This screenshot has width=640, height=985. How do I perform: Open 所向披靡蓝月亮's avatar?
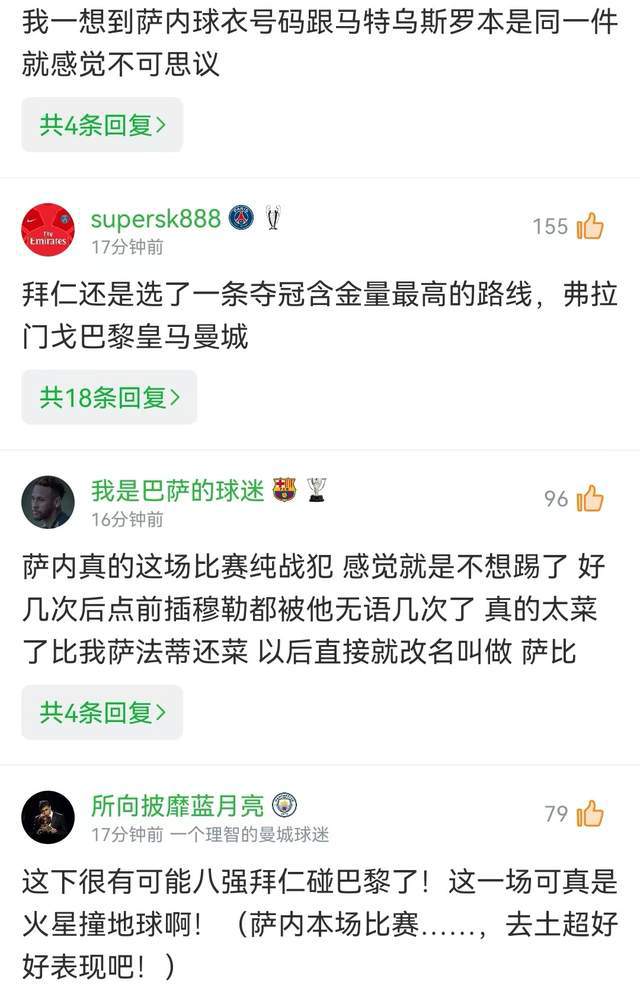point(48,817)
